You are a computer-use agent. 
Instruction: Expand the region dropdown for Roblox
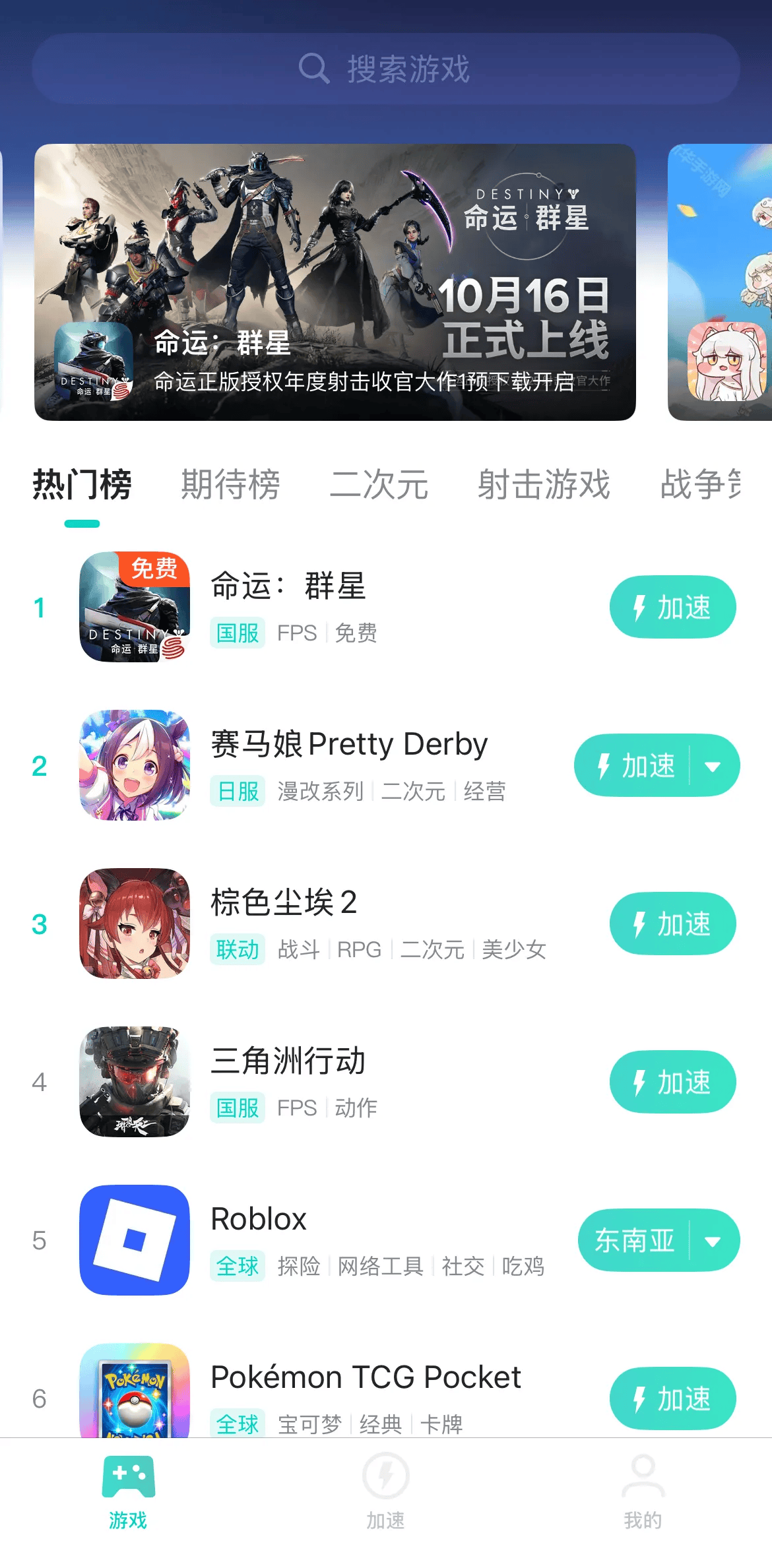click(x=713, y=1241)
